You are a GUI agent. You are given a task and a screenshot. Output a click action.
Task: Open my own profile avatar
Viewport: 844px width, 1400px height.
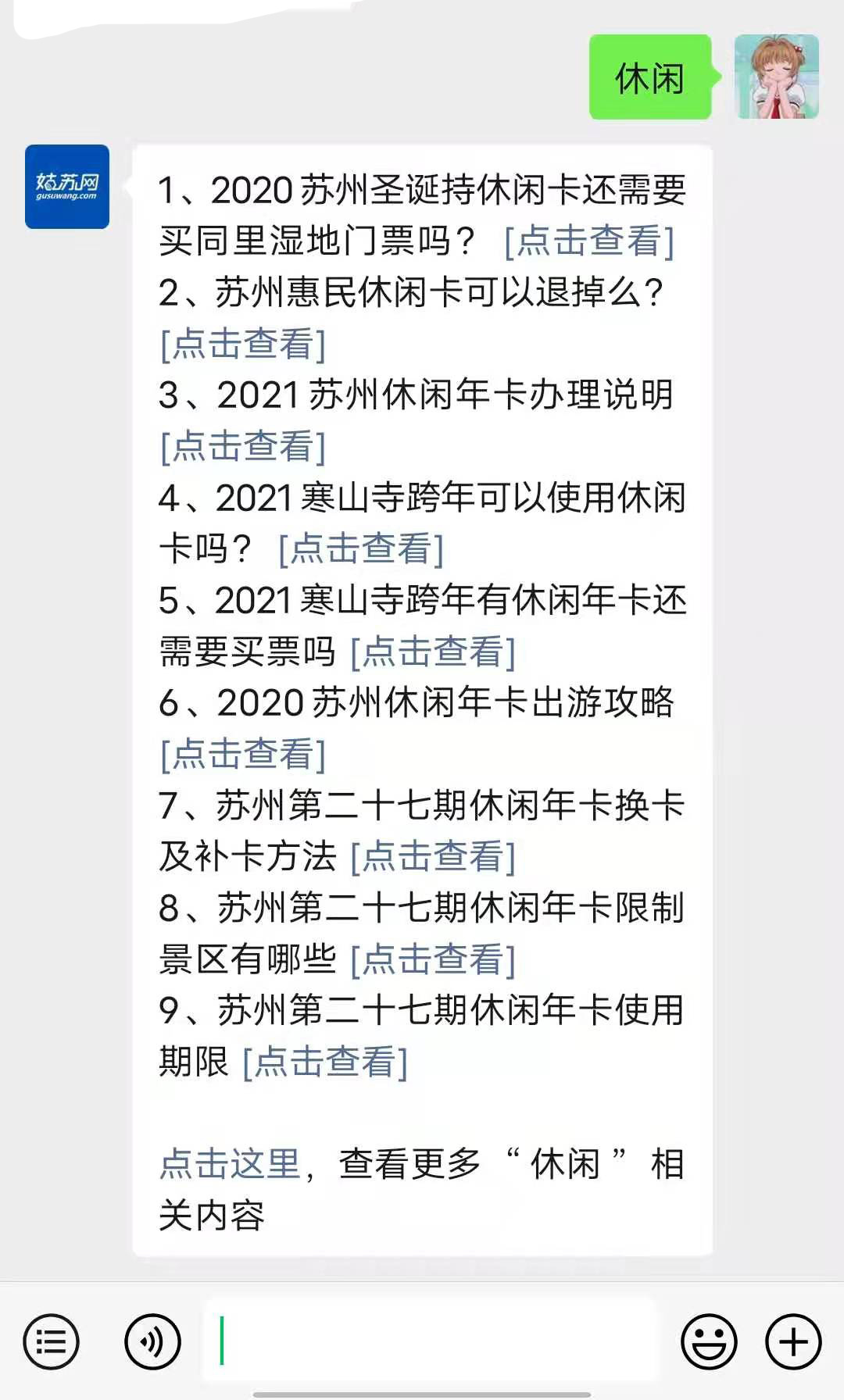pos(777,77)
